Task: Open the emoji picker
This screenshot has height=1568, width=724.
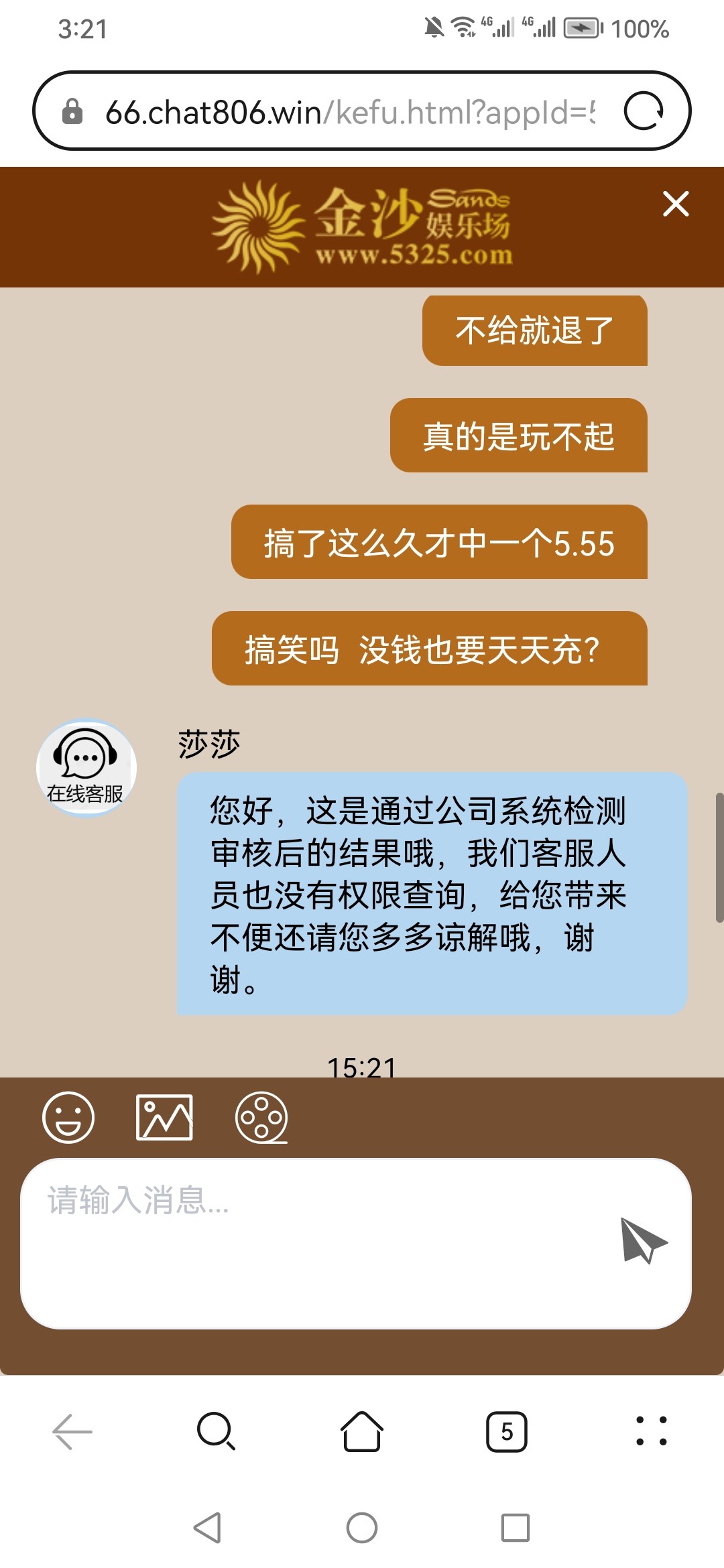Action: 68,1117
